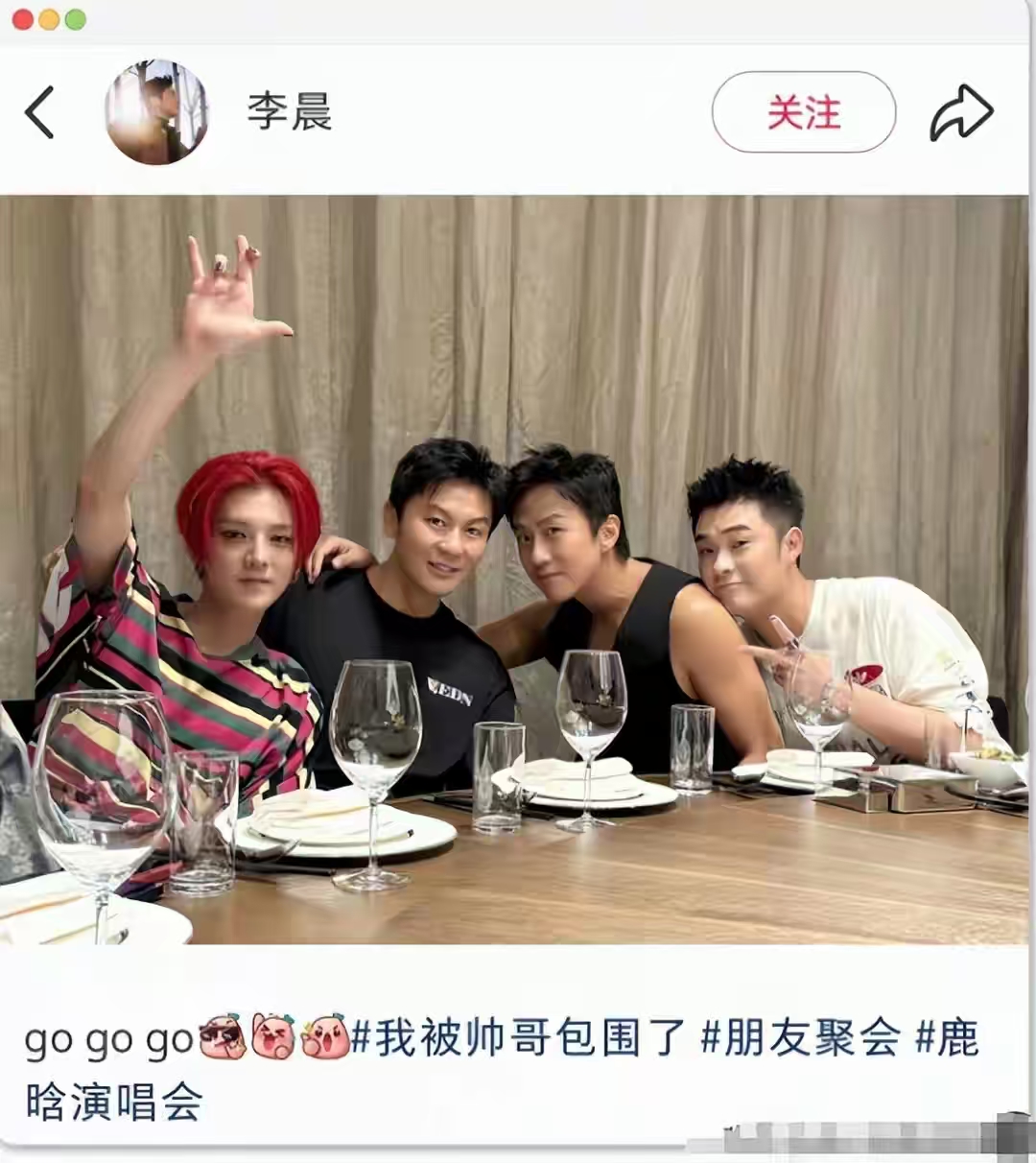This screenshot has width=1036, height=1163.
Task: Click the back chevron at top left
Action: coord(40,110)
